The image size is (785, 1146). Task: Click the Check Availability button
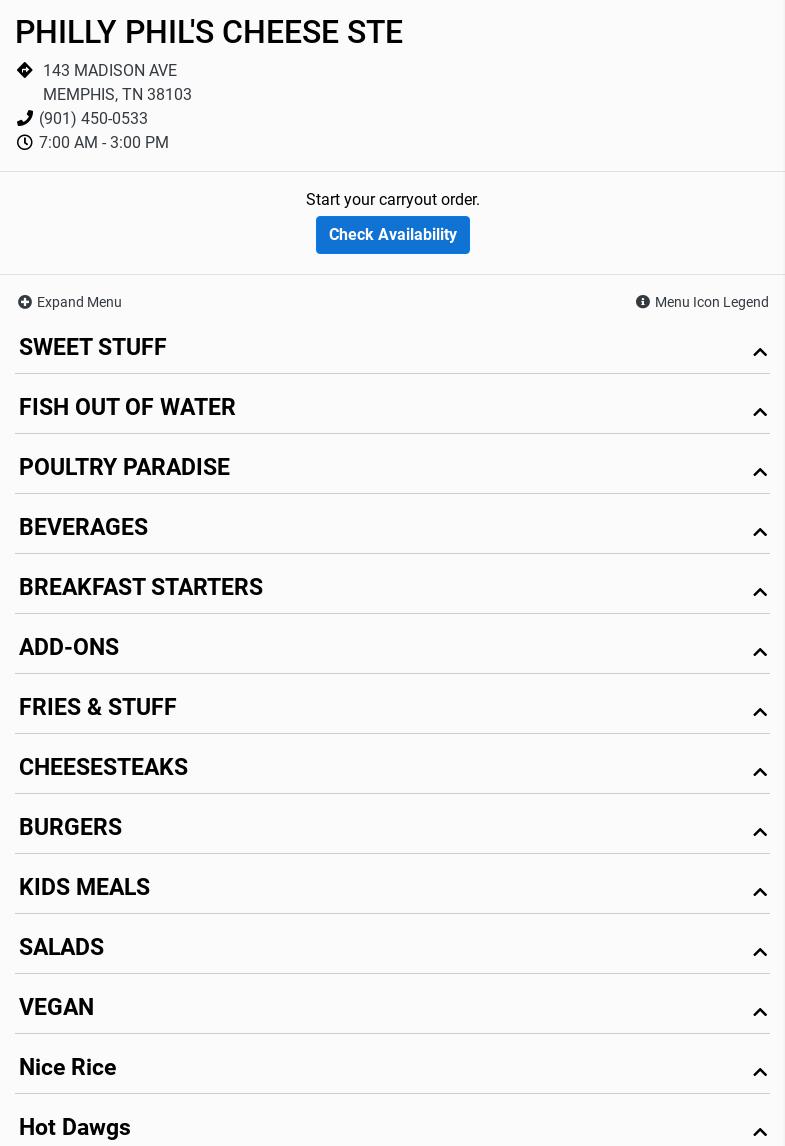point(392,235)
